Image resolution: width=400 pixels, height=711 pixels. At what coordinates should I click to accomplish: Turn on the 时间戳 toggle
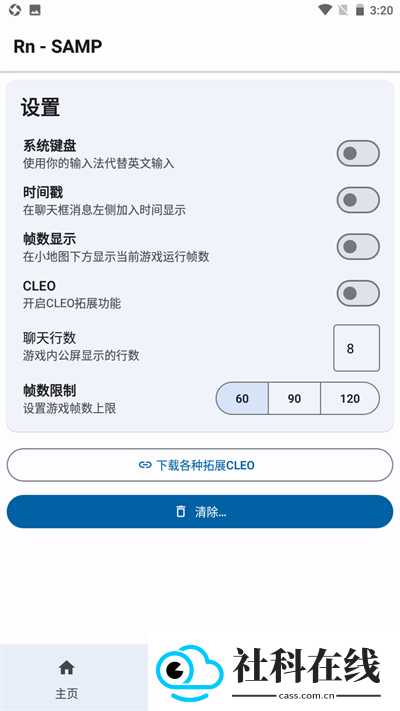coord(358,200)
